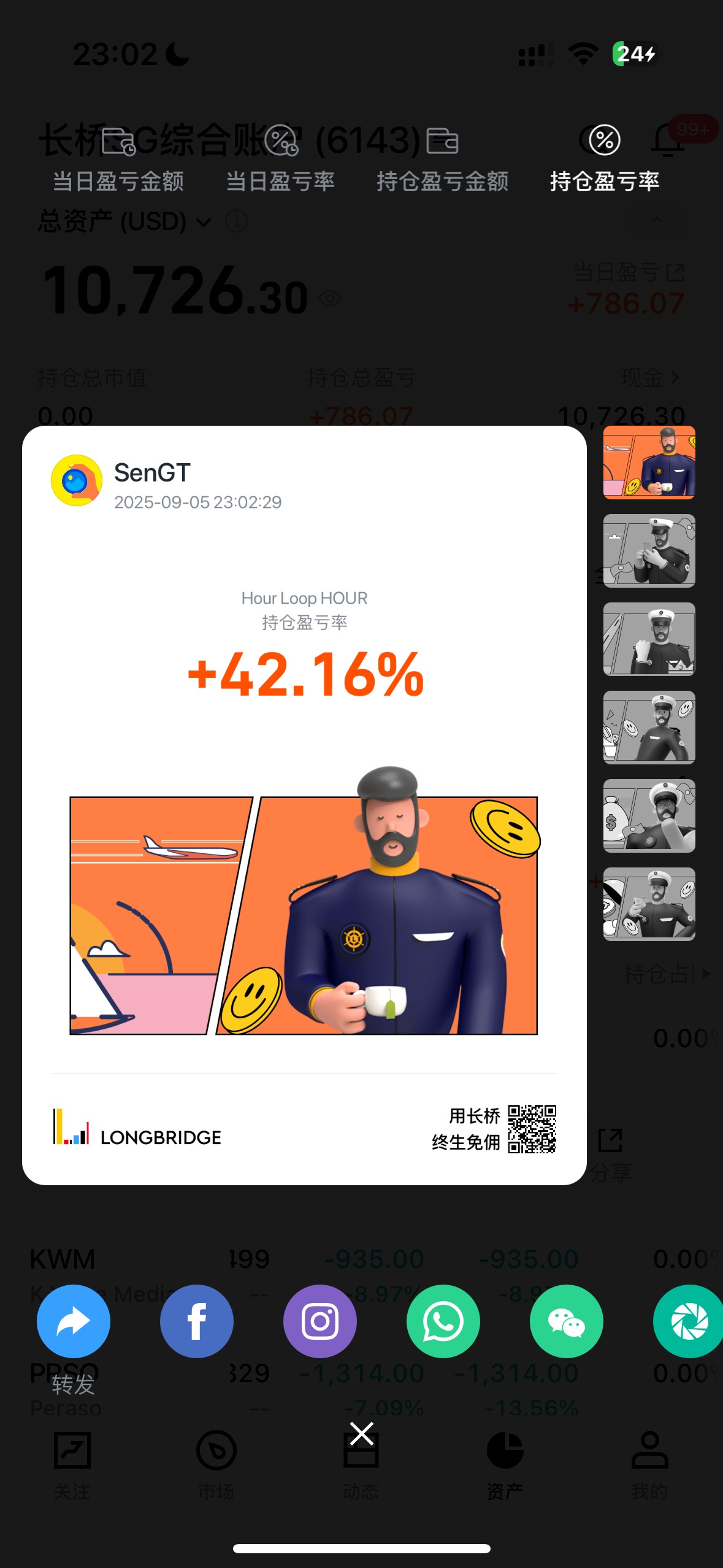Switch to the 当日盈亏金额 tab
The height and width of the screenshot is (1568, 723).
pos(118,182)
